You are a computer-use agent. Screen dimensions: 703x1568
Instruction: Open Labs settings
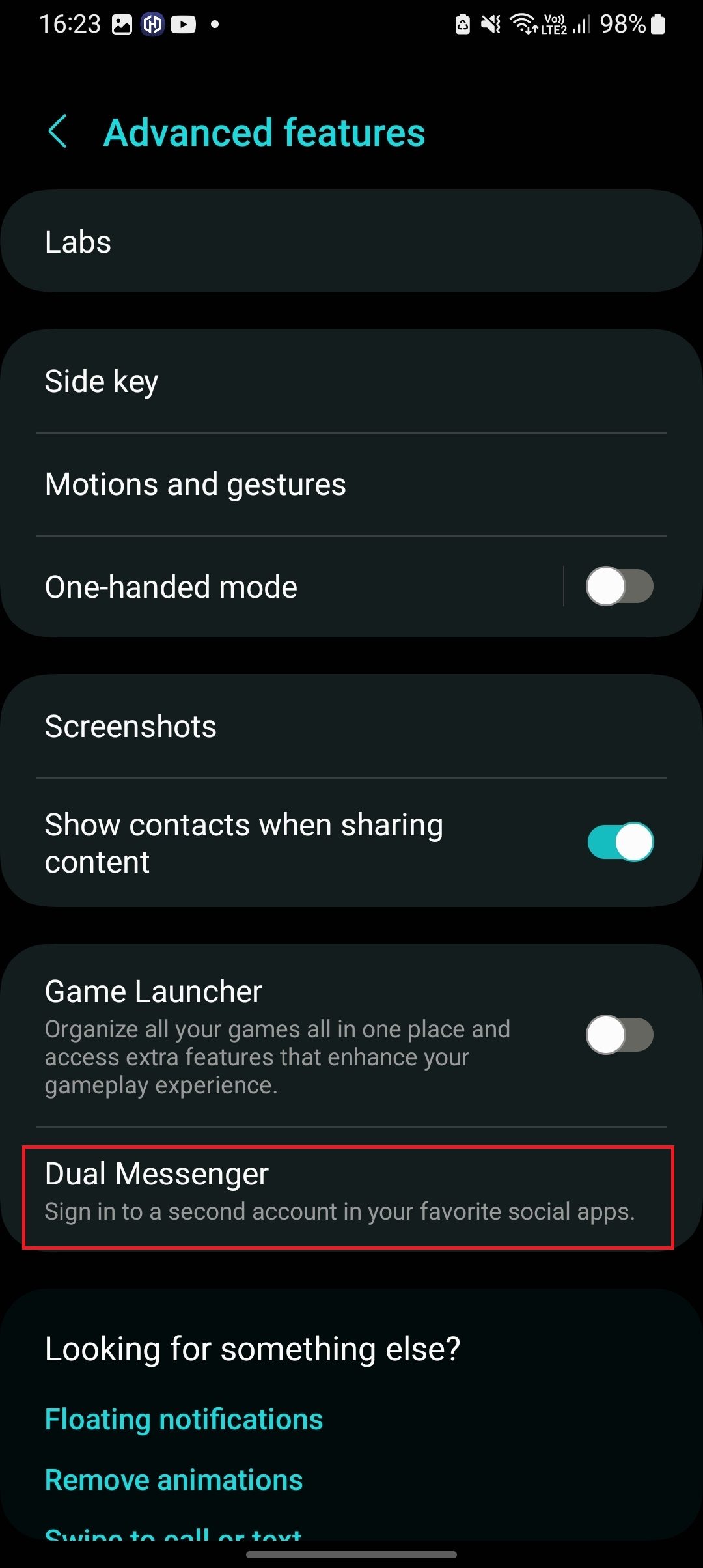tap(351, 242)
